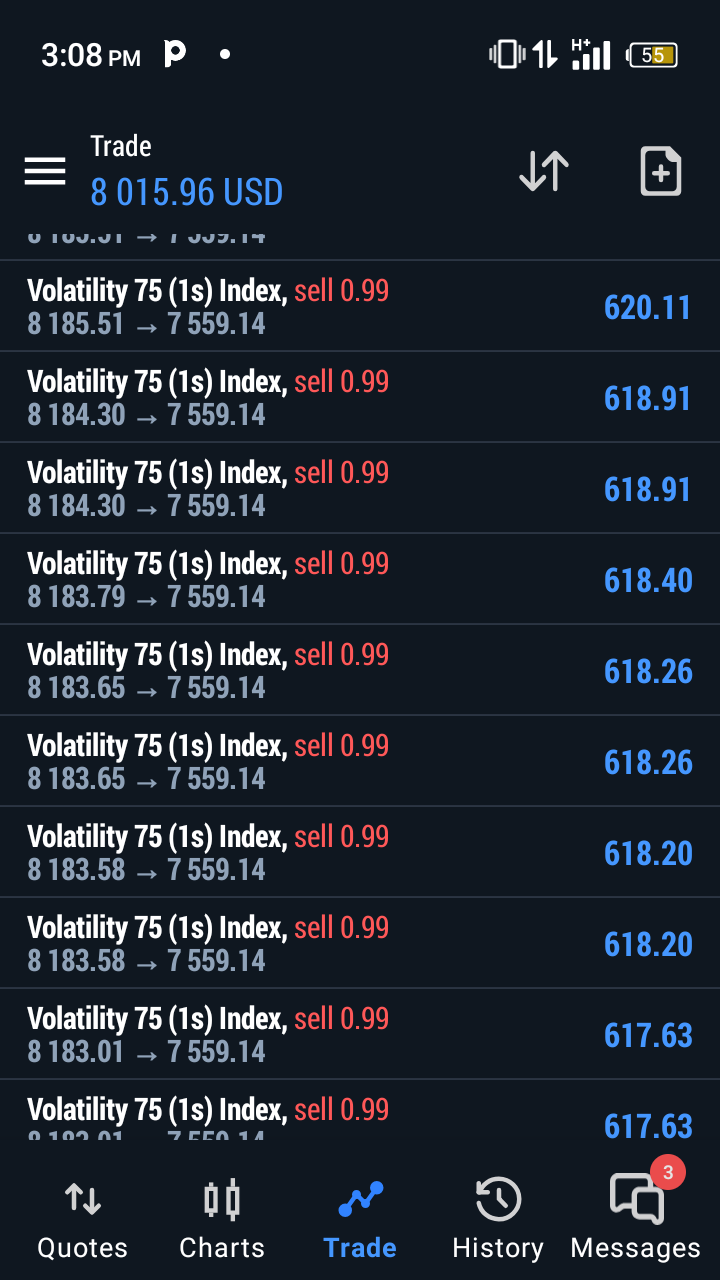Switch to the History tab
Viewport: 720px width, 1280px height.
pos(497,1247)
